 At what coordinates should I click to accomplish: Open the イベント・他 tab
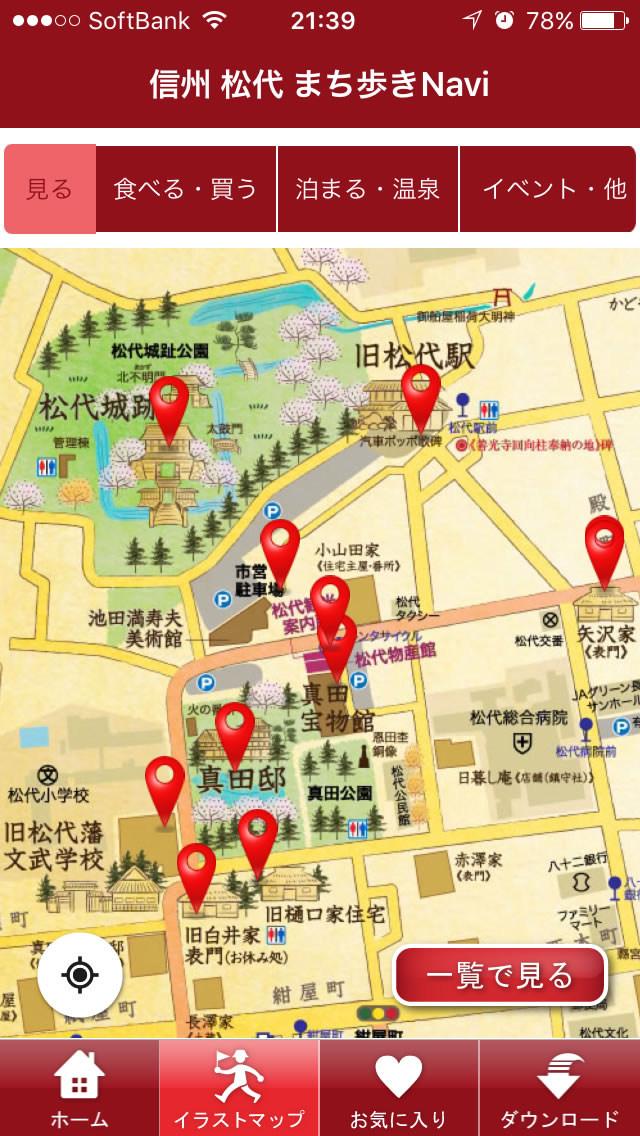[x=548, y=189]
